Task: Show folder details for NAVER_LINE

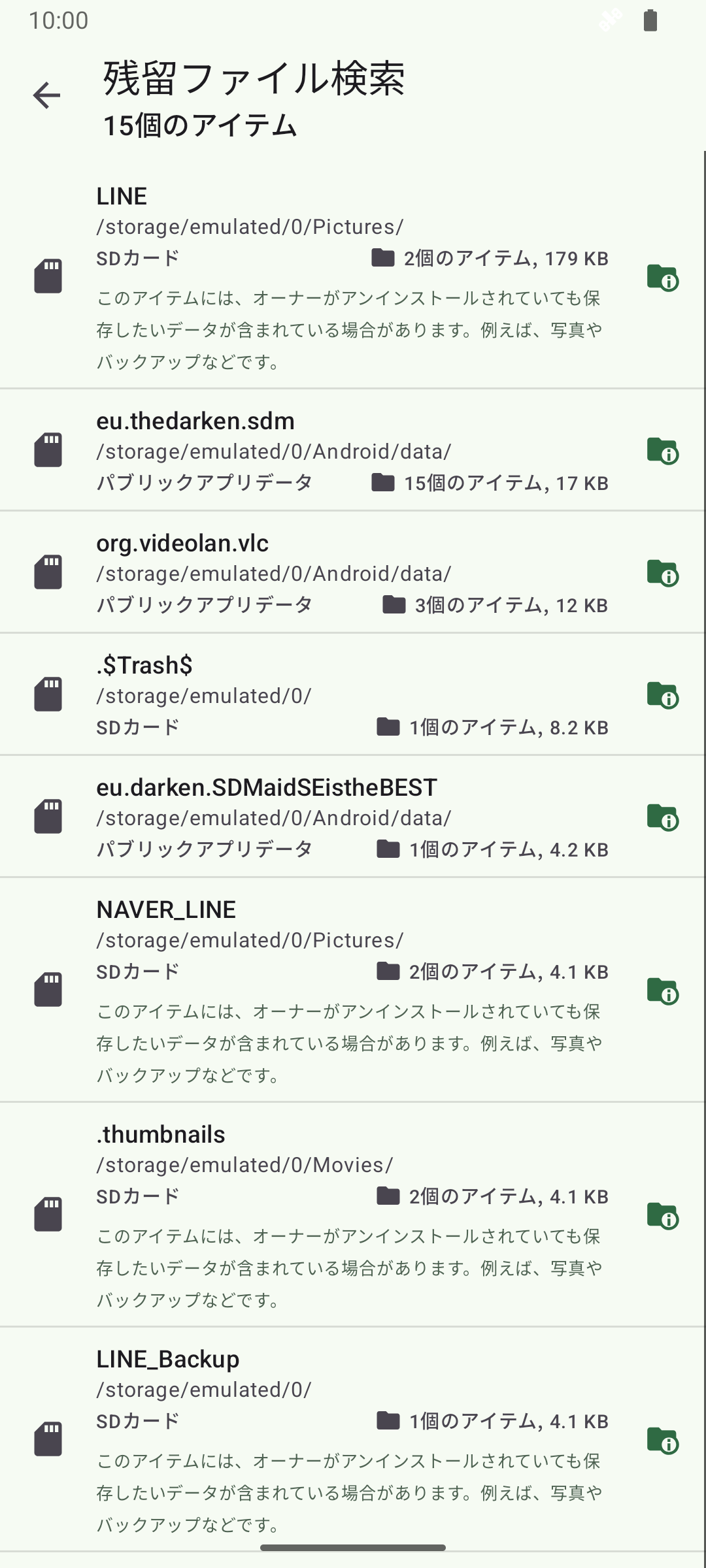Action: point(662,990)
